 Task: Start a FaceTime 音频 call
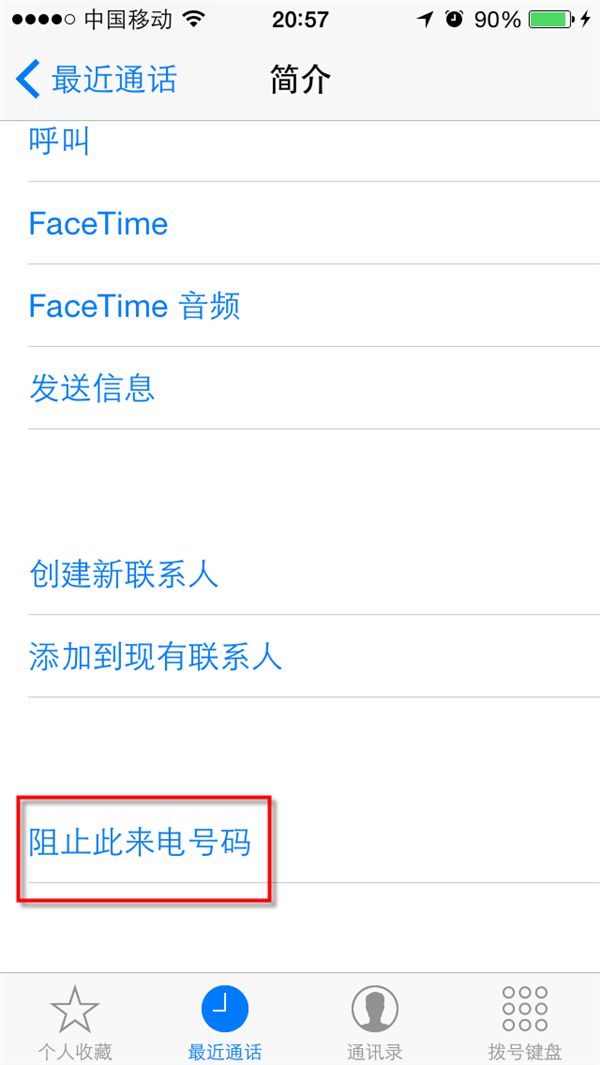pos(134,305)
